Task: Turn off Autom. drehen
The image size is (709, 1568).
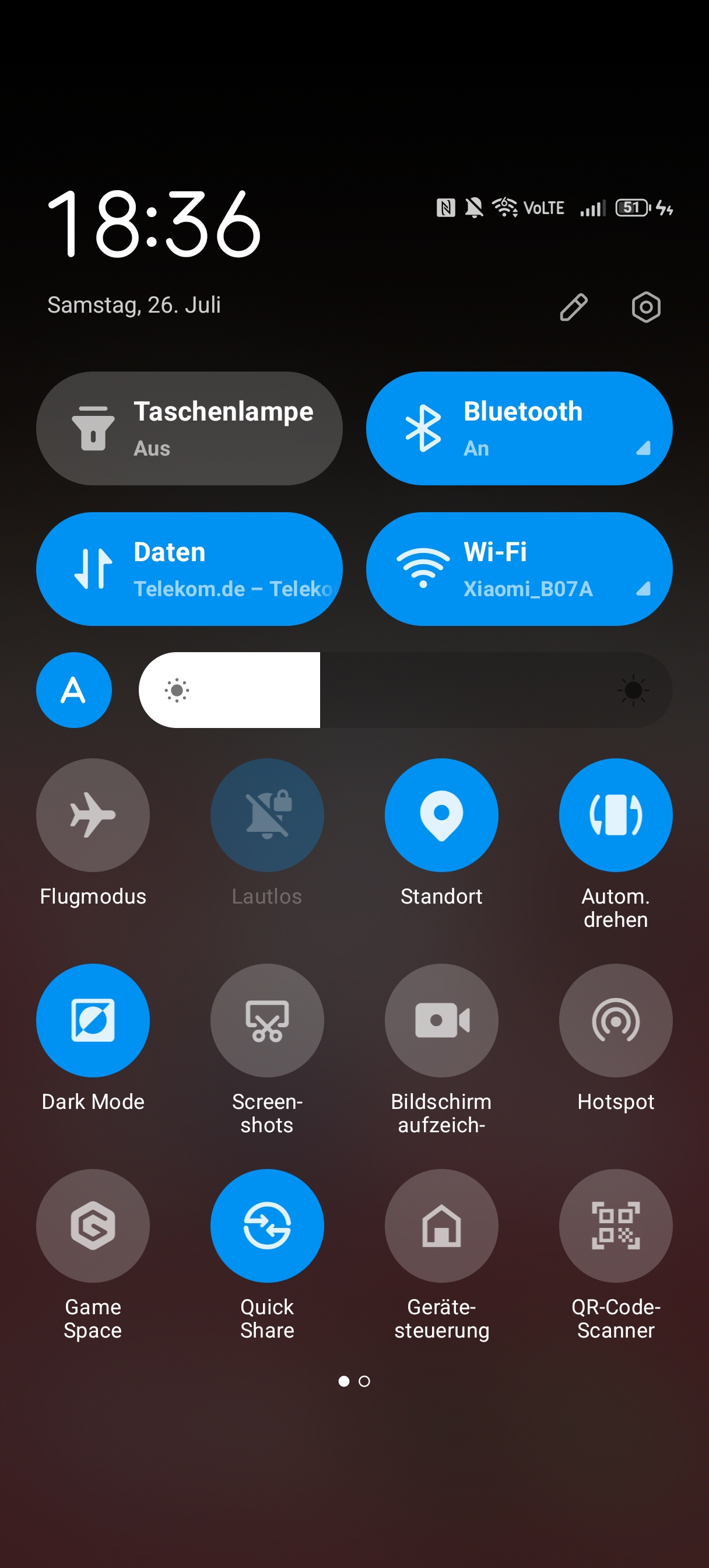Action: pos(616,815)
